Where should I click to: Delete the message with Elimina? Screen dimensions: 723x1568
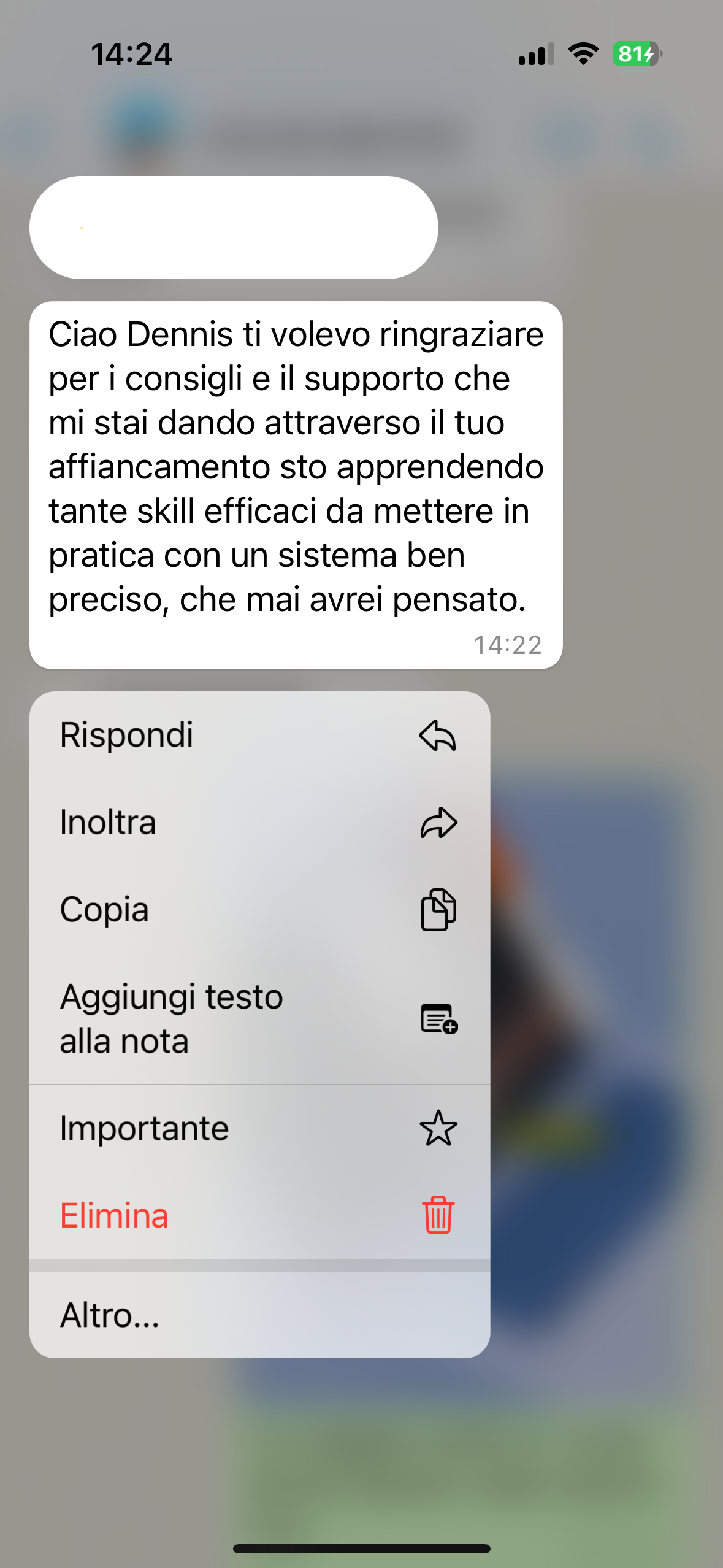click(x=259, y=1215)
